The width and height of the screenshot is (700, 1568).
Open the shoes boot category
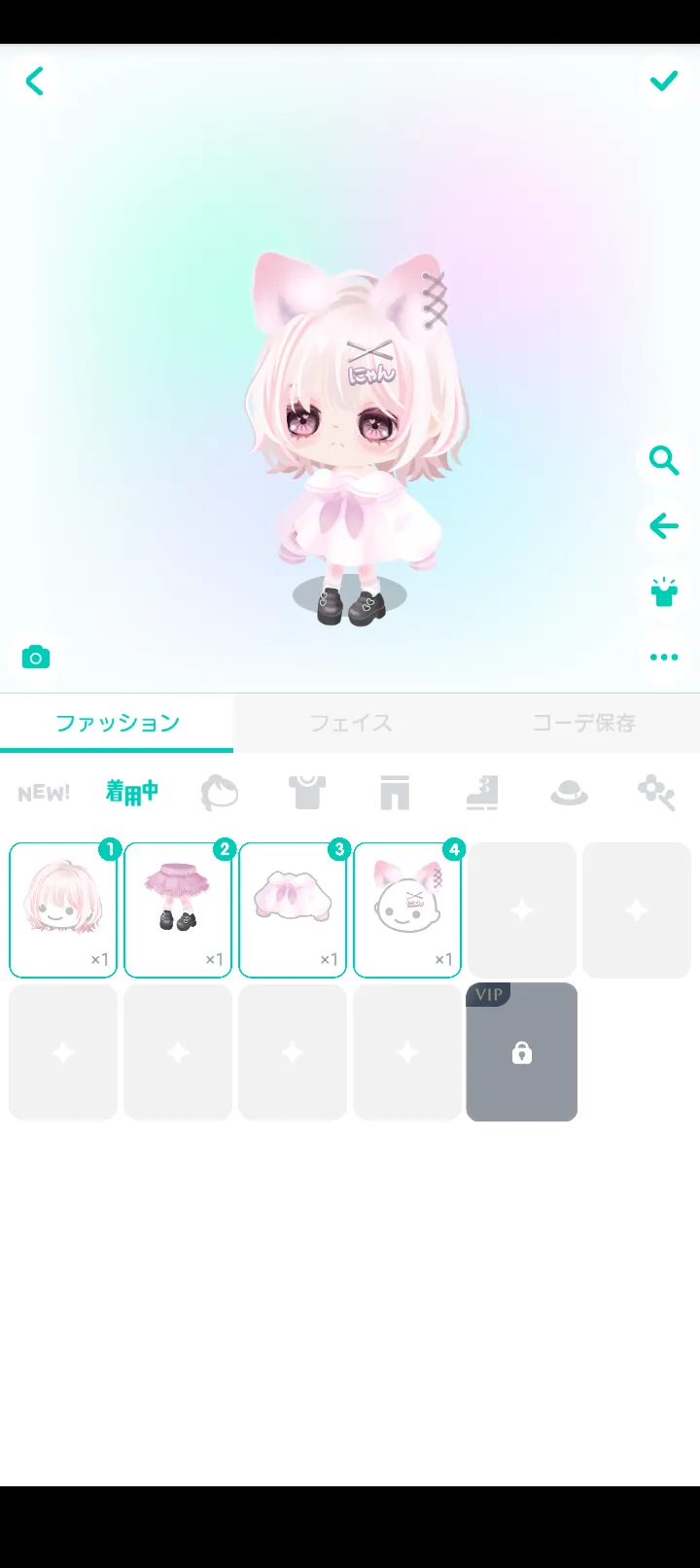482,793
